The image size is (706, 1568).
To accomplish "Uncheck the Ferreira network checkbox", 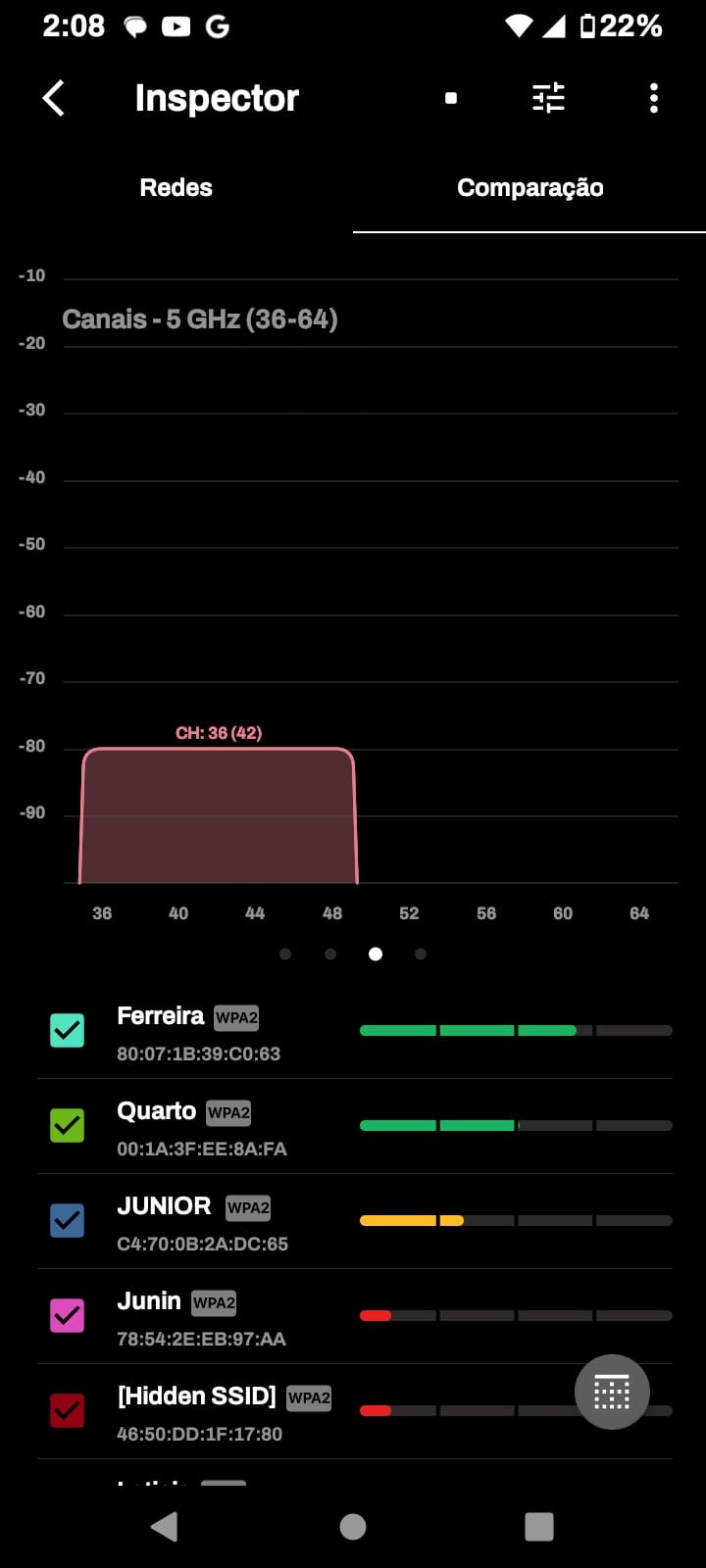I will 68,1030.
